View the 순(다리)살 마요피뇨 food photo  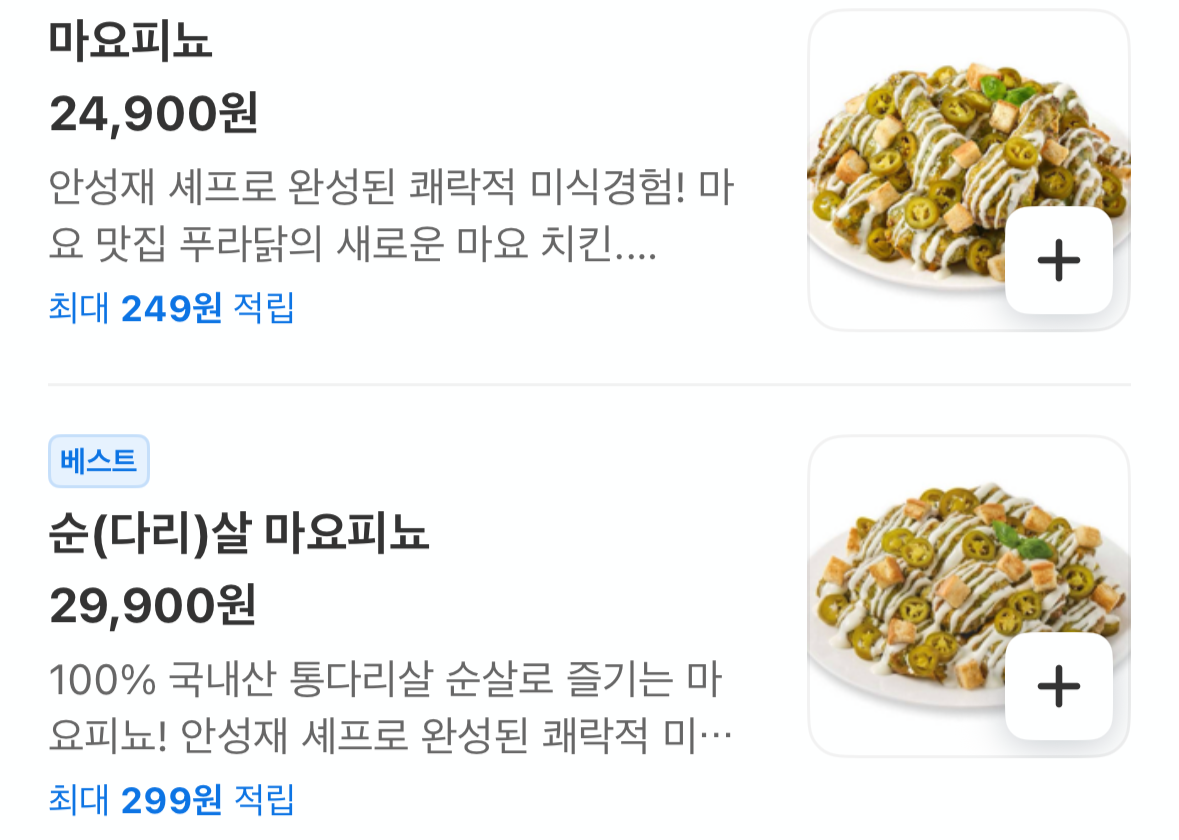pyautogui.click(x=930, y=580)
